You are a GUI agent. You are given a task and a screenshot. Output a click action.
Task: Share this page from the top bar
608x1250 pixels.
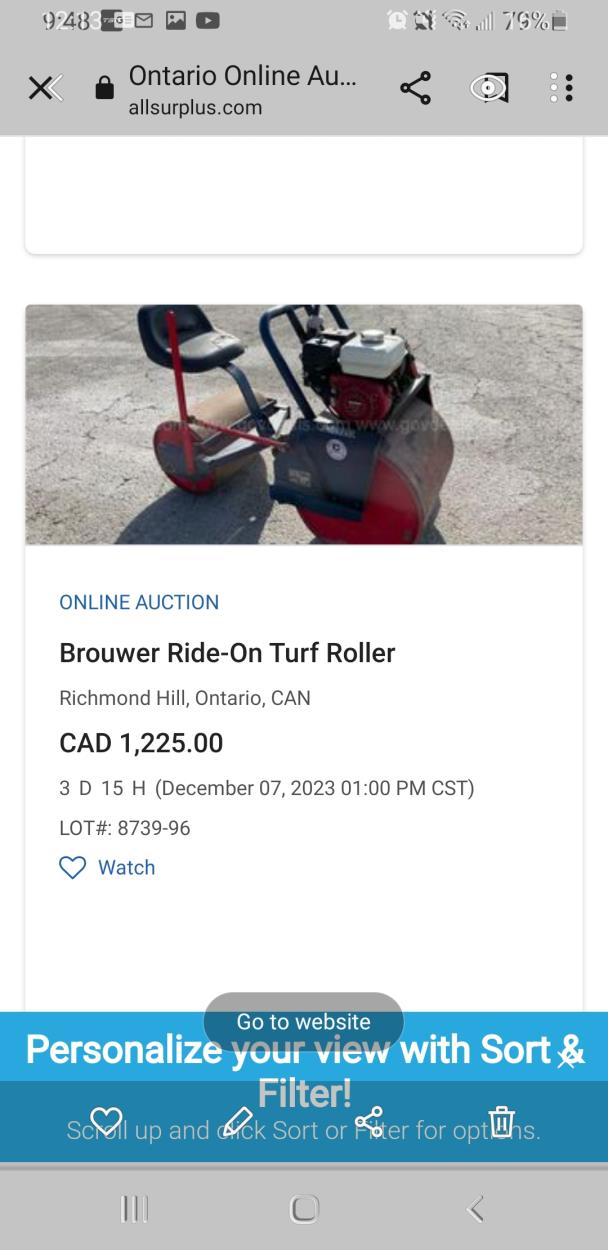coord(415,89)
